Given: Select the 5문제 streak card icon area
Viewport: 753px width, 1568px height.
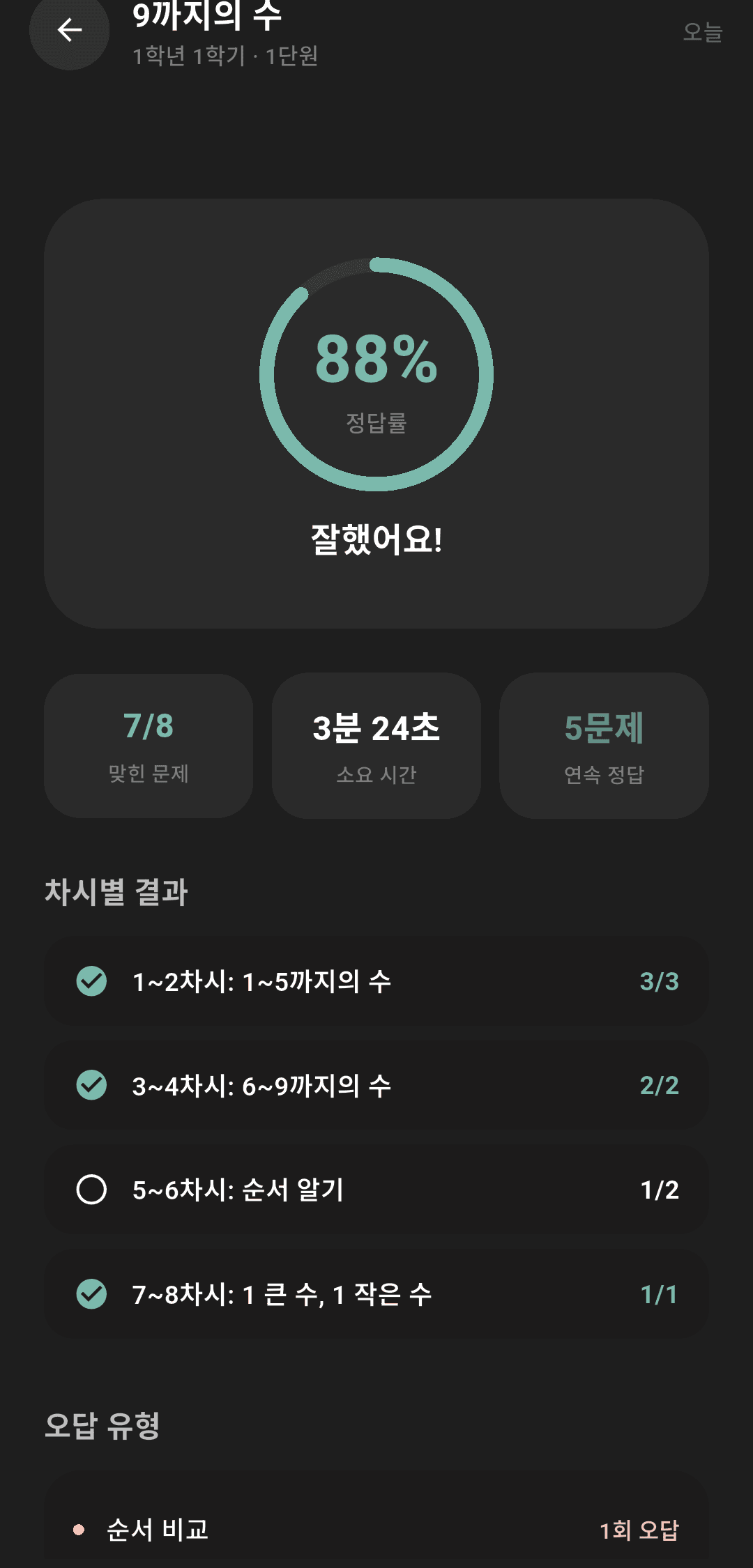Looking at the screenshot, I should pyautogui.click(x=604, y=744).
